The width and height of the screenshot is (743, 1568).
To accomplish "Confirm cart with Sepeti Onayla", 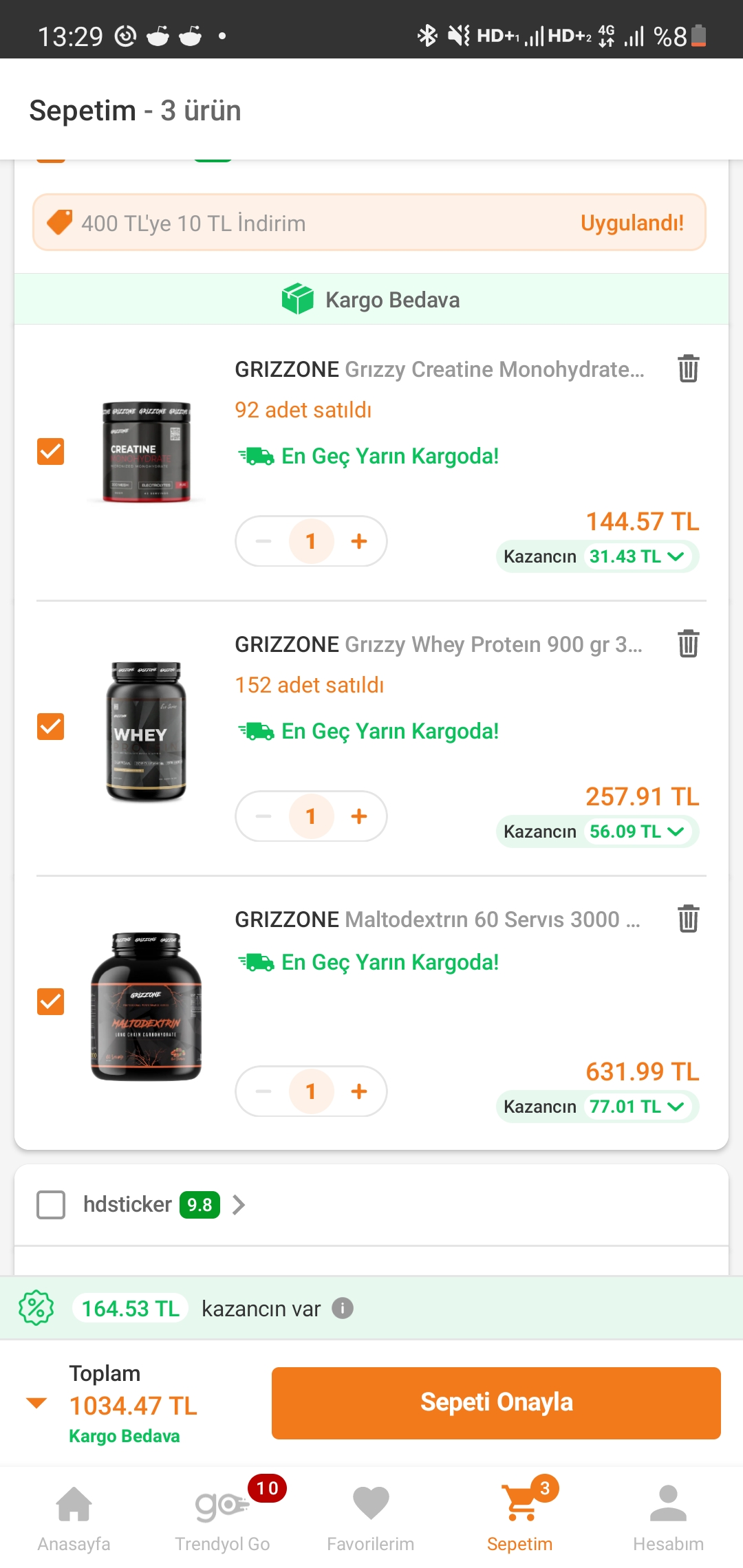I will pos(496,1403).
